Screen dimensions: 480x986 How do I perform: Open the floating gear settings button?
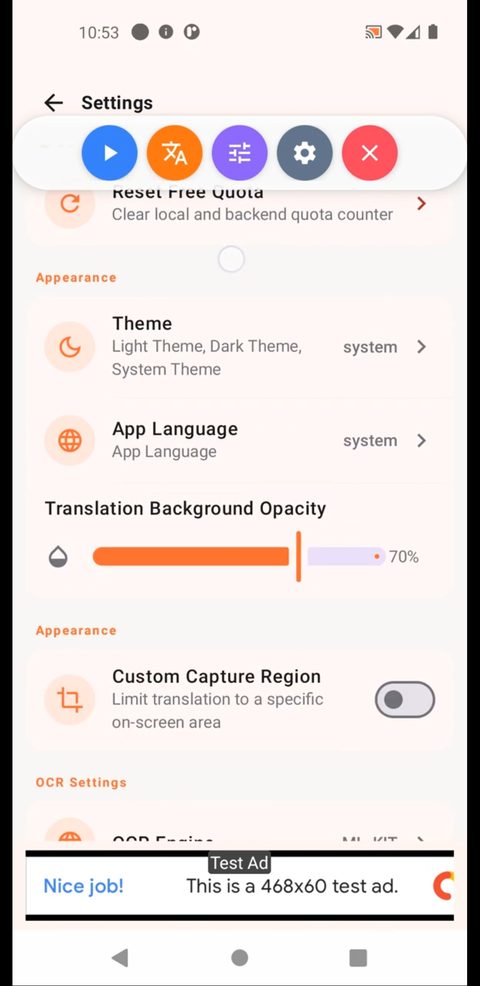(x=304, y=153)
